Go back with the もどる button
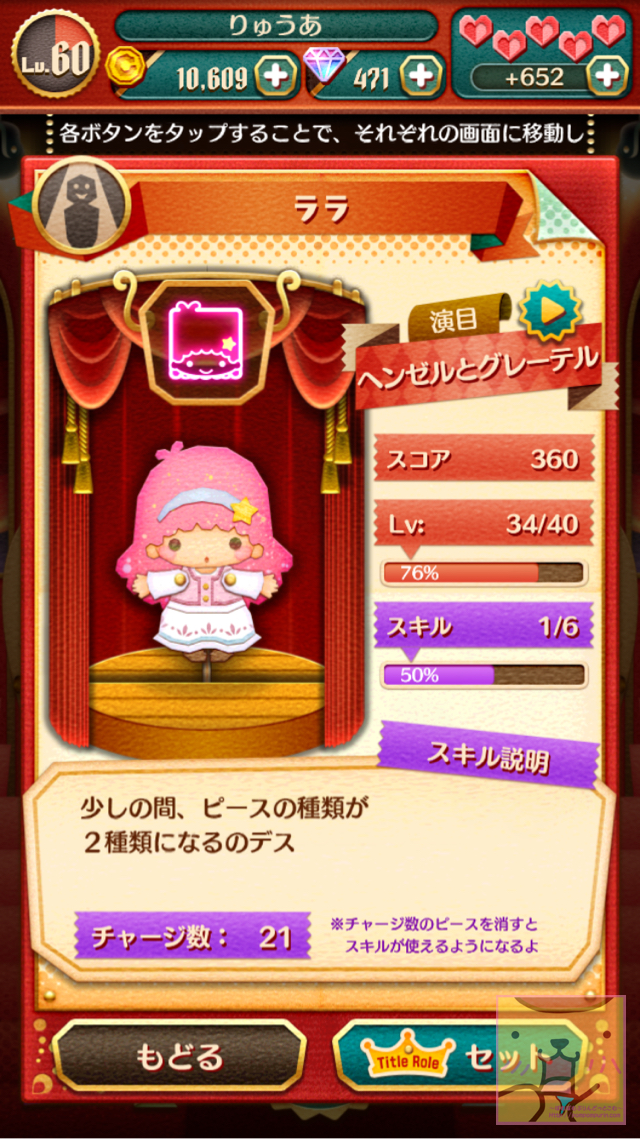This screenshot has height=1139, width=640. point(179,1057)
